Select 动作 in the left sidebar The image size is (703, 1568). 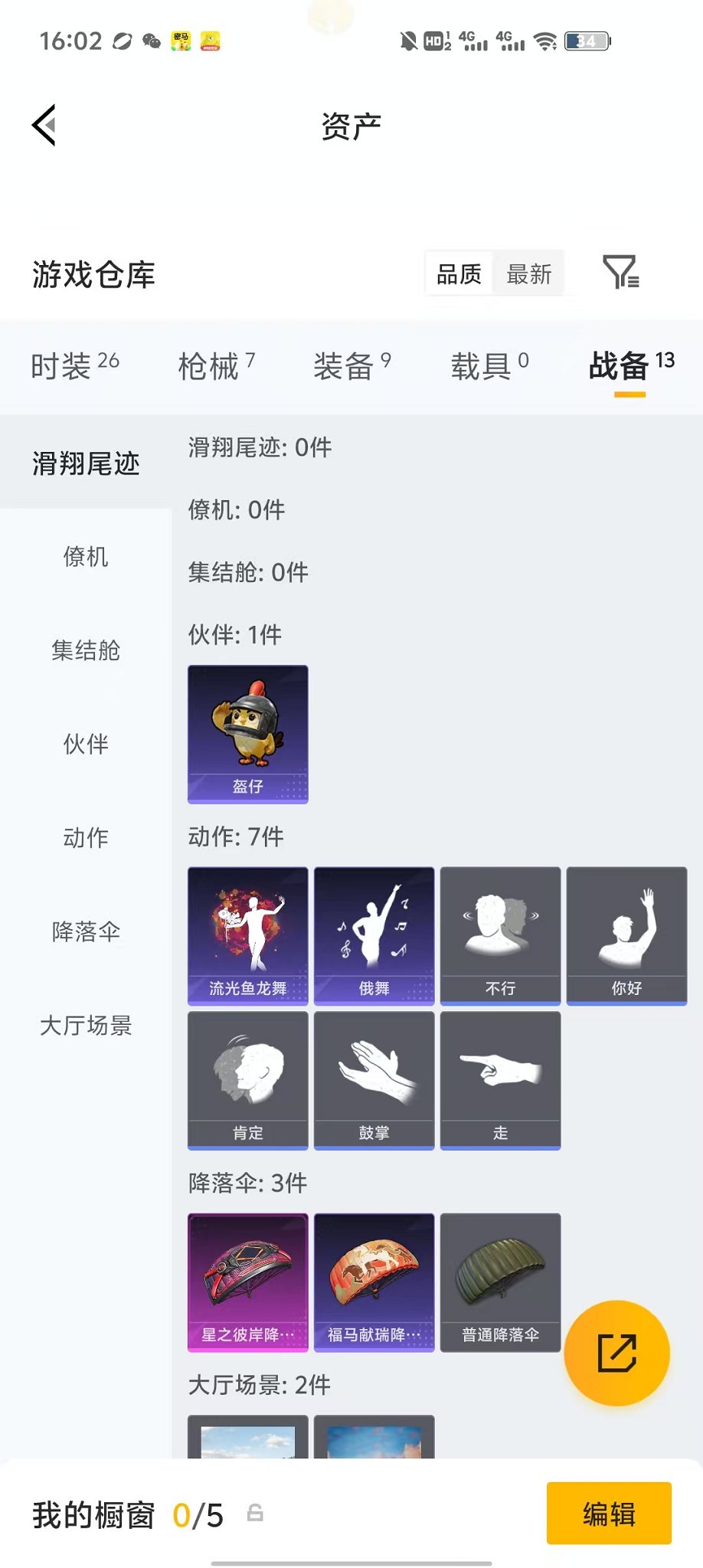tap(84, 838)
